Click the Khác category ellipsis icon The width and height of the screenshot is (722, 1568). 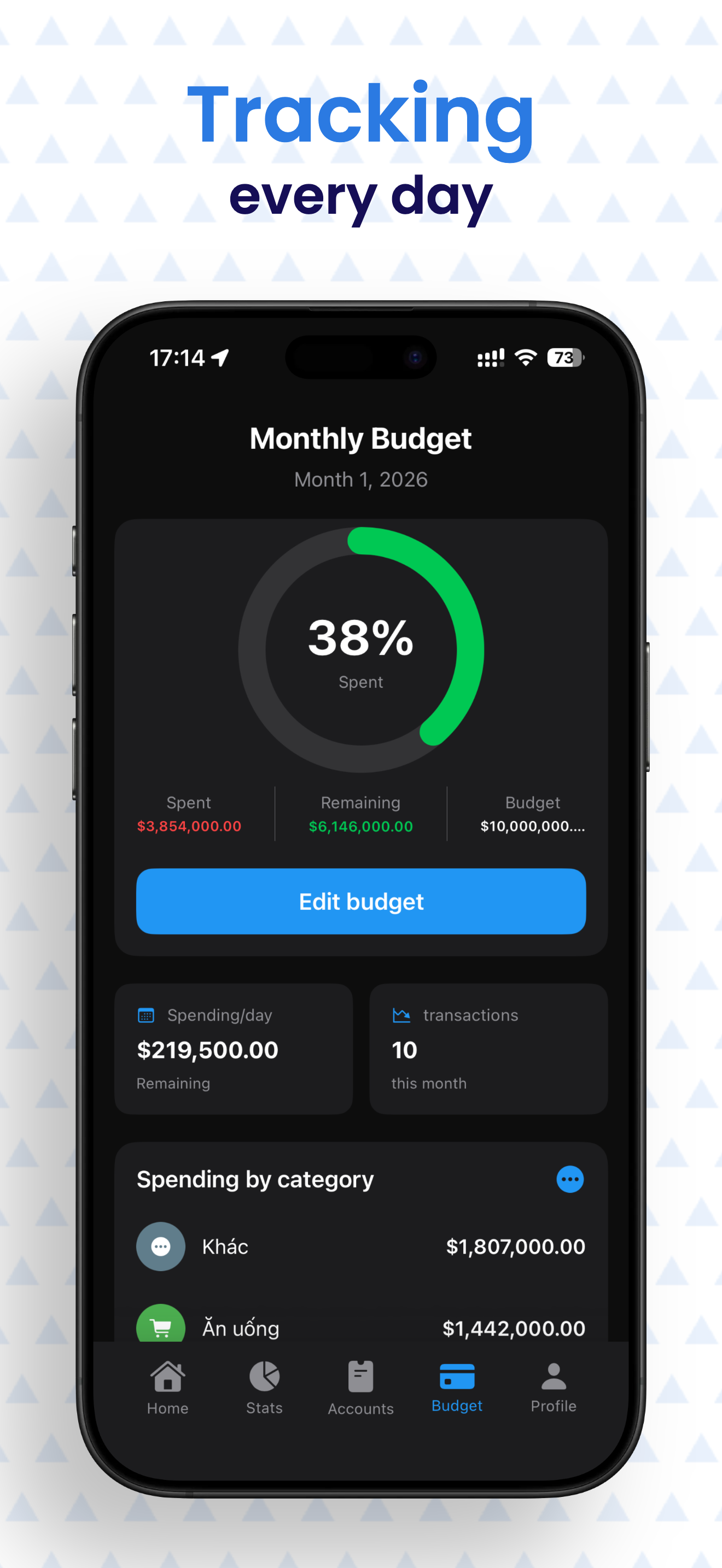coord(161,1246)
